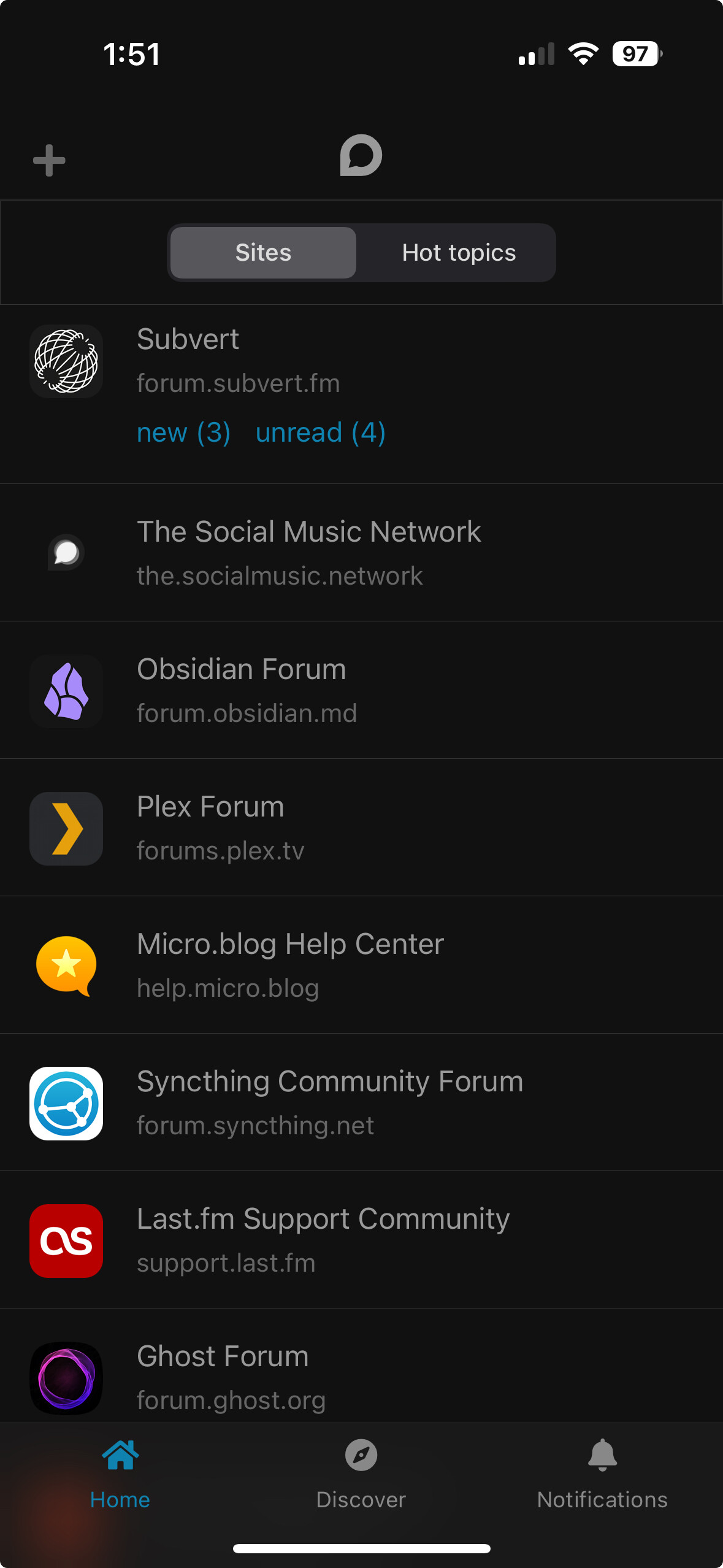Open Last.fm Support Community

click(361, 1240)
